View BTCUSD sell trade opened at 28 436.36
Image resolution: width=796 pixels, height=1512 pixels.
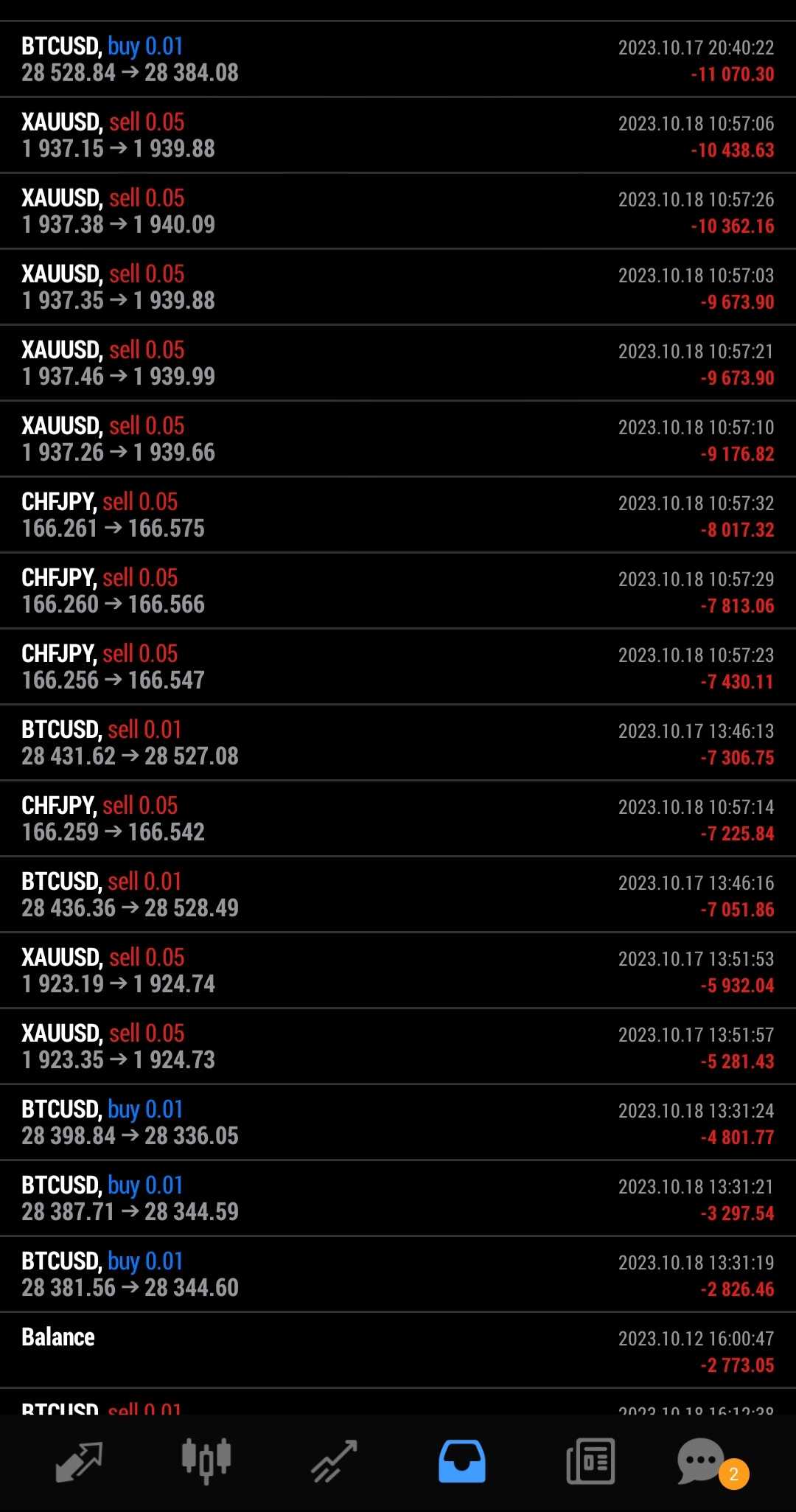(x=398, y=895)
